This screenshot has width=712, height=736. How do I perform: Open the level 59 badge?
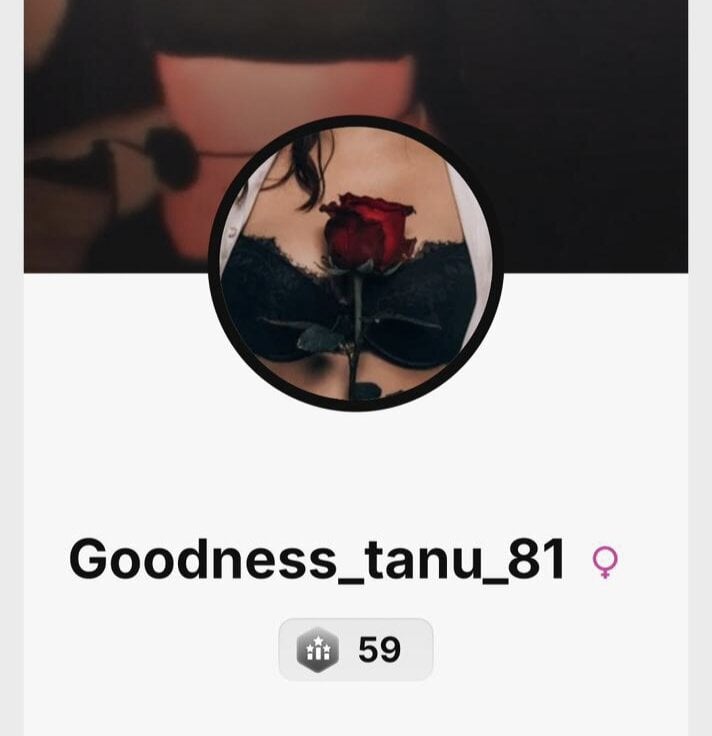point(355,650)
